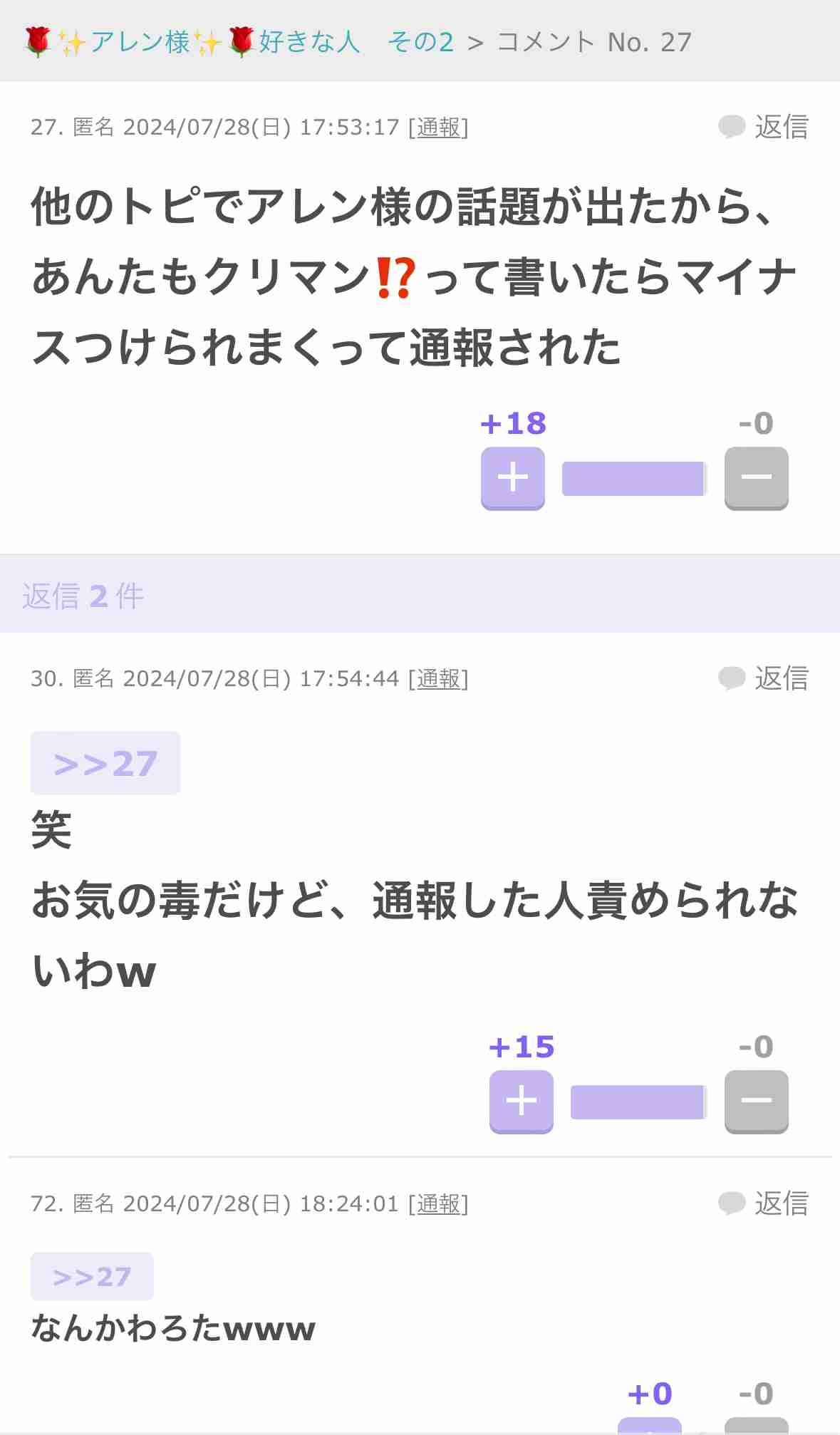Open the アレン様 好きな人 その2 topic link

239,41
